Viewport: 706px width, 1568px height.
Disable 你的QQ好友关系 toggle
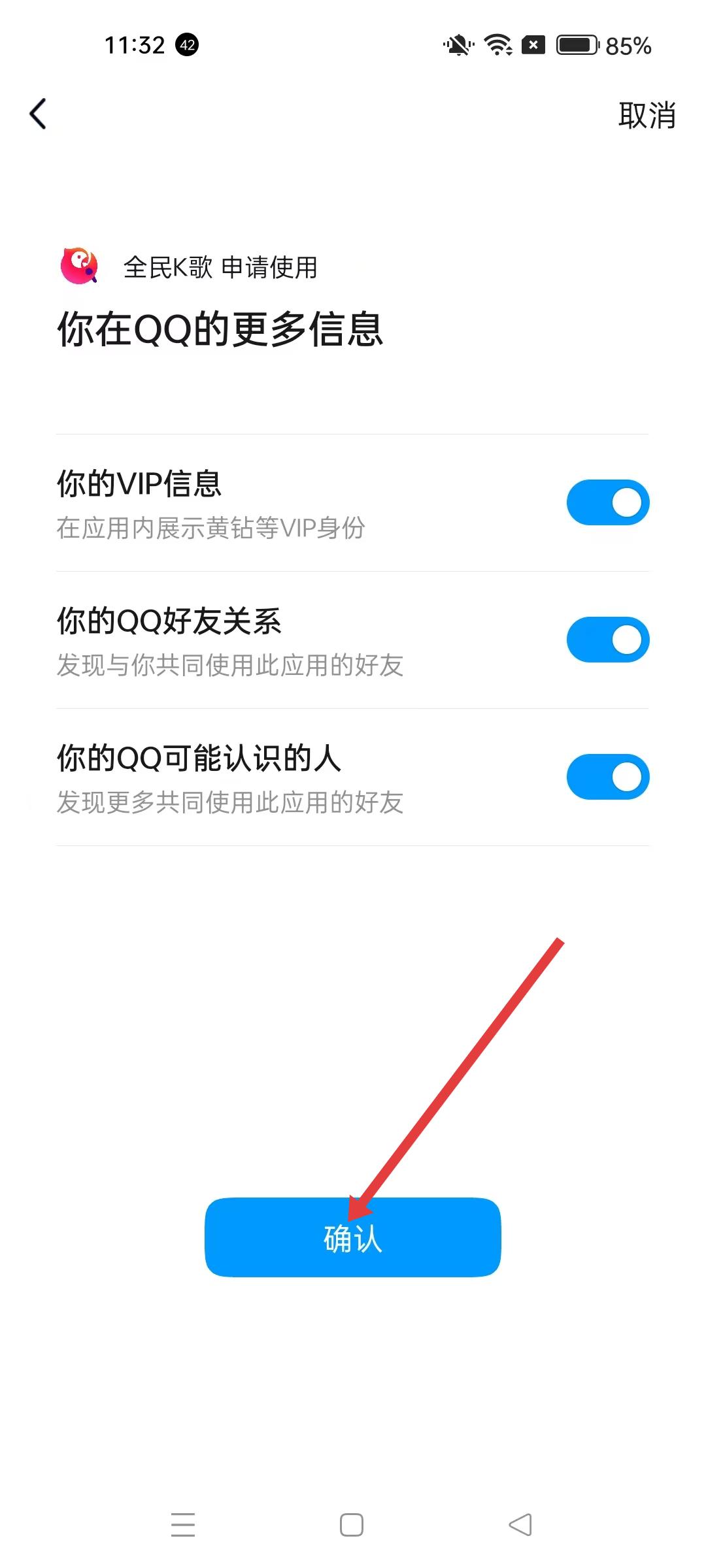tap(607, 640)
